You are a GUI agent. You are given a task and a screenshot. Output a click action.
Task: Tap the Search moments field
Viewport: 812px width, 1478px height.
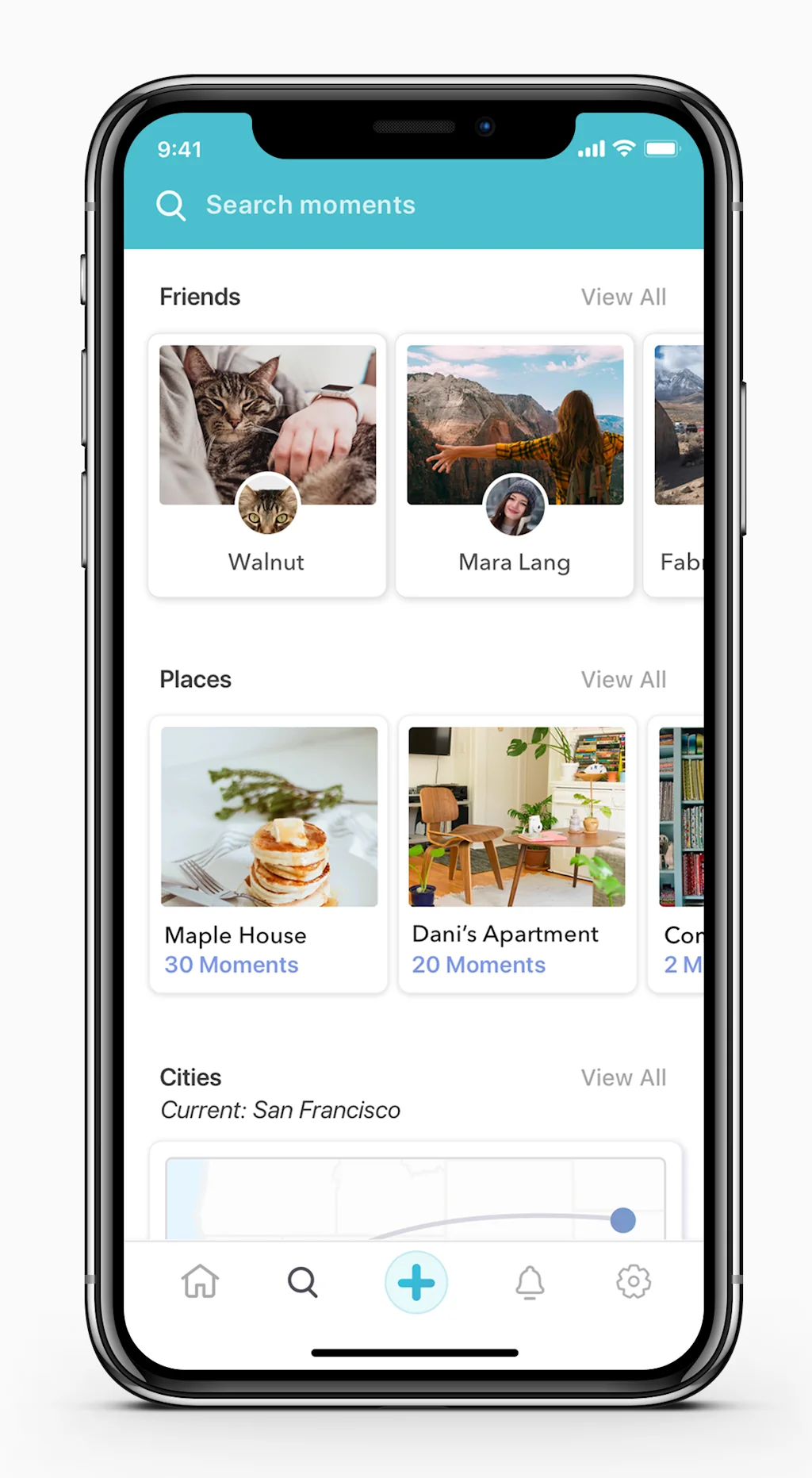point(310,205)
